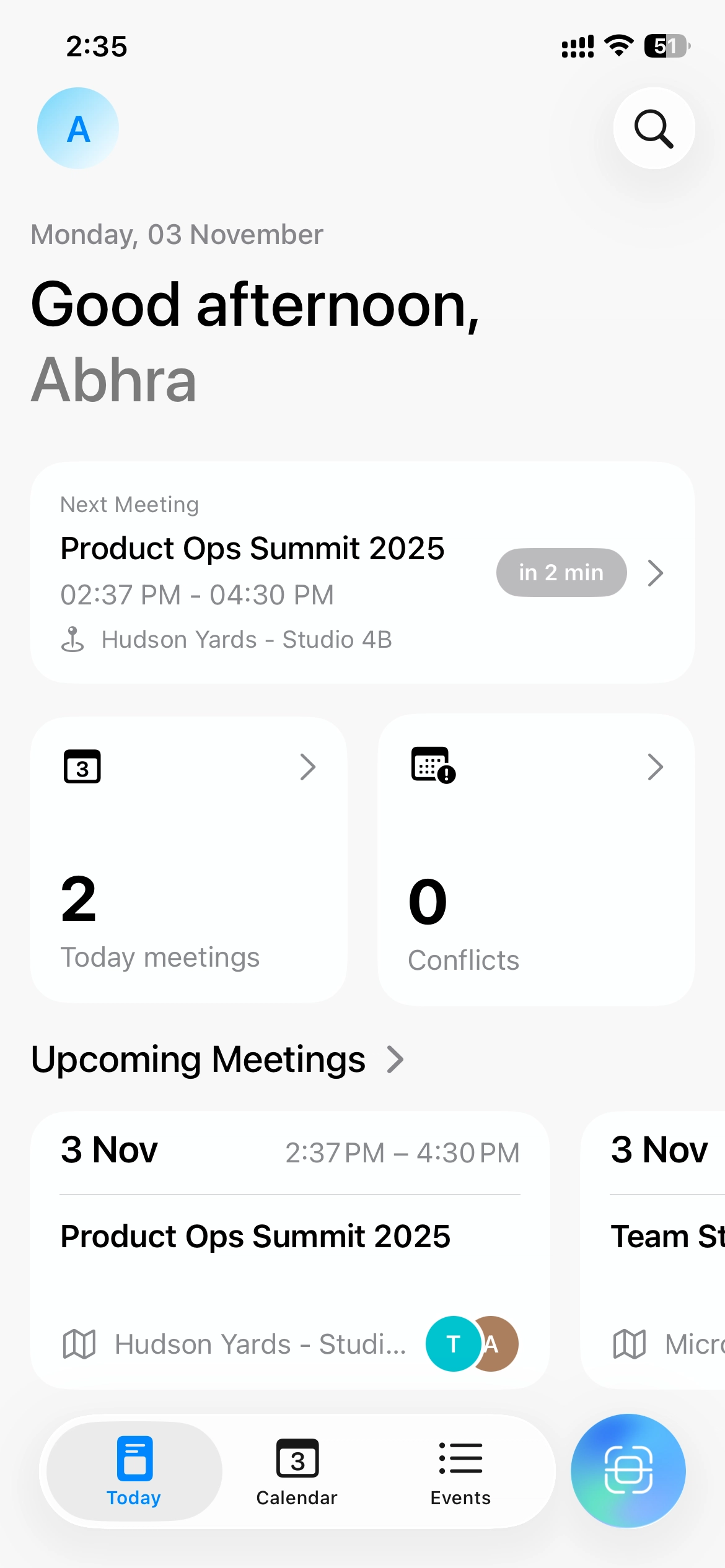Screen dimensions: 725x1568
Task: Open all Upcoming Meetings via the chevron
Action: click(395, 1059)
